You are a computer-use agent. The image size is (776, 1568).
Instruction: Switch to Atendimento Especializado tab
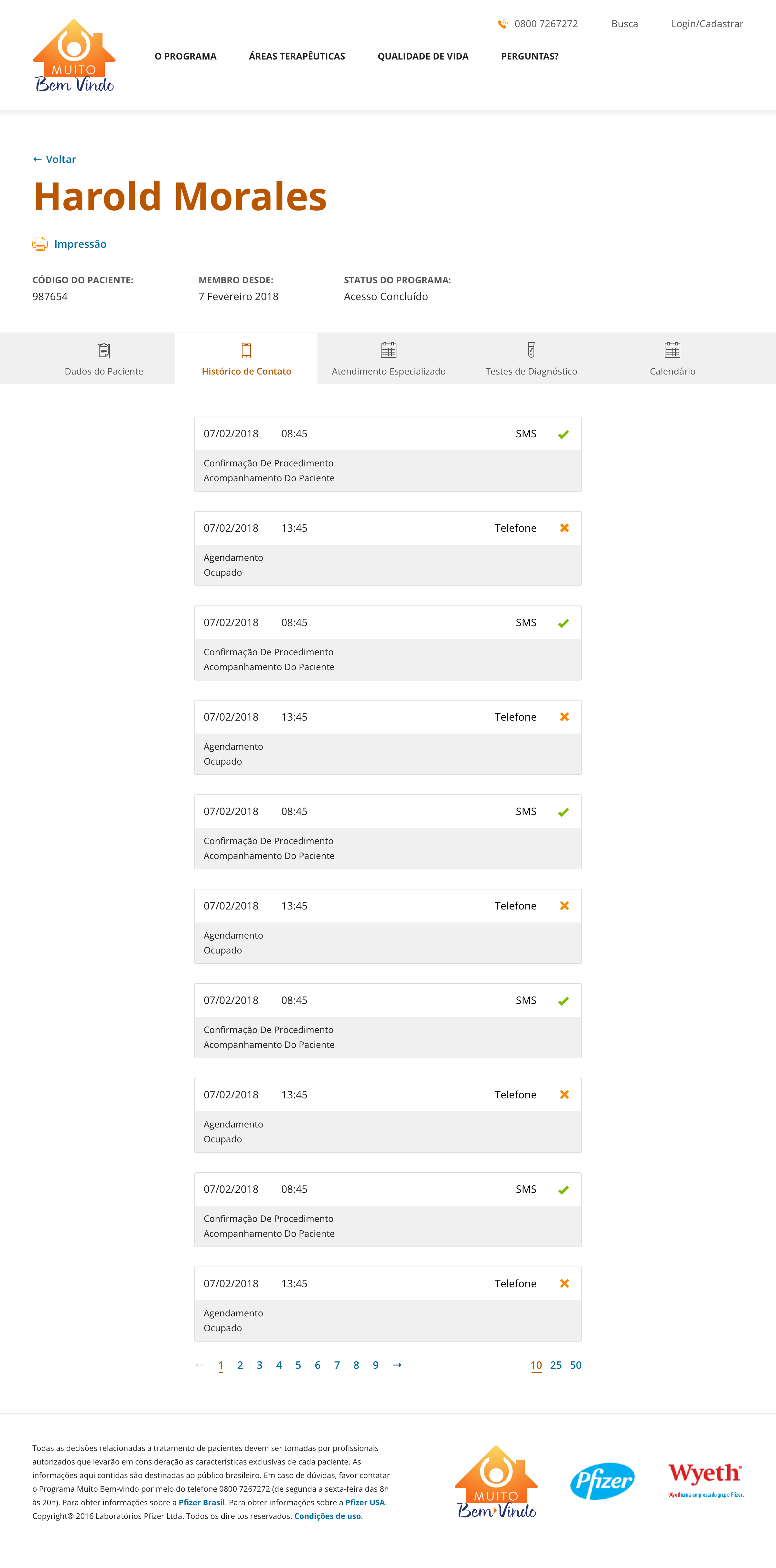[x=388, y=359]
